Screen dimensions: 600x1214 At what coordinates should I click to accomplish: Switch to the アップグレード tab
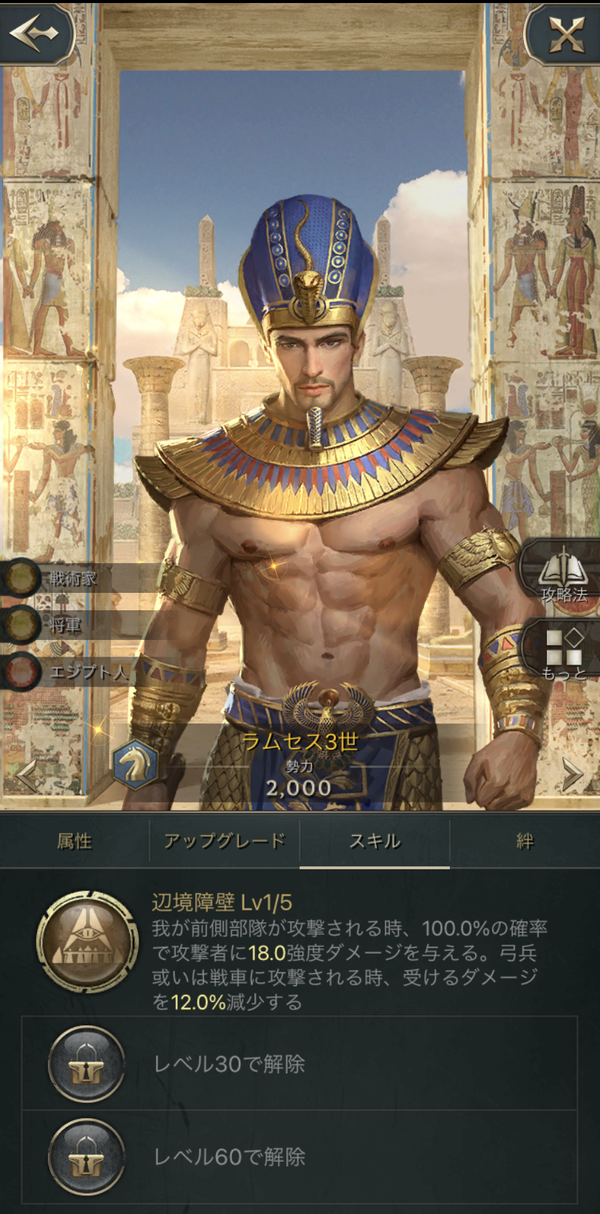pos(225,841)
